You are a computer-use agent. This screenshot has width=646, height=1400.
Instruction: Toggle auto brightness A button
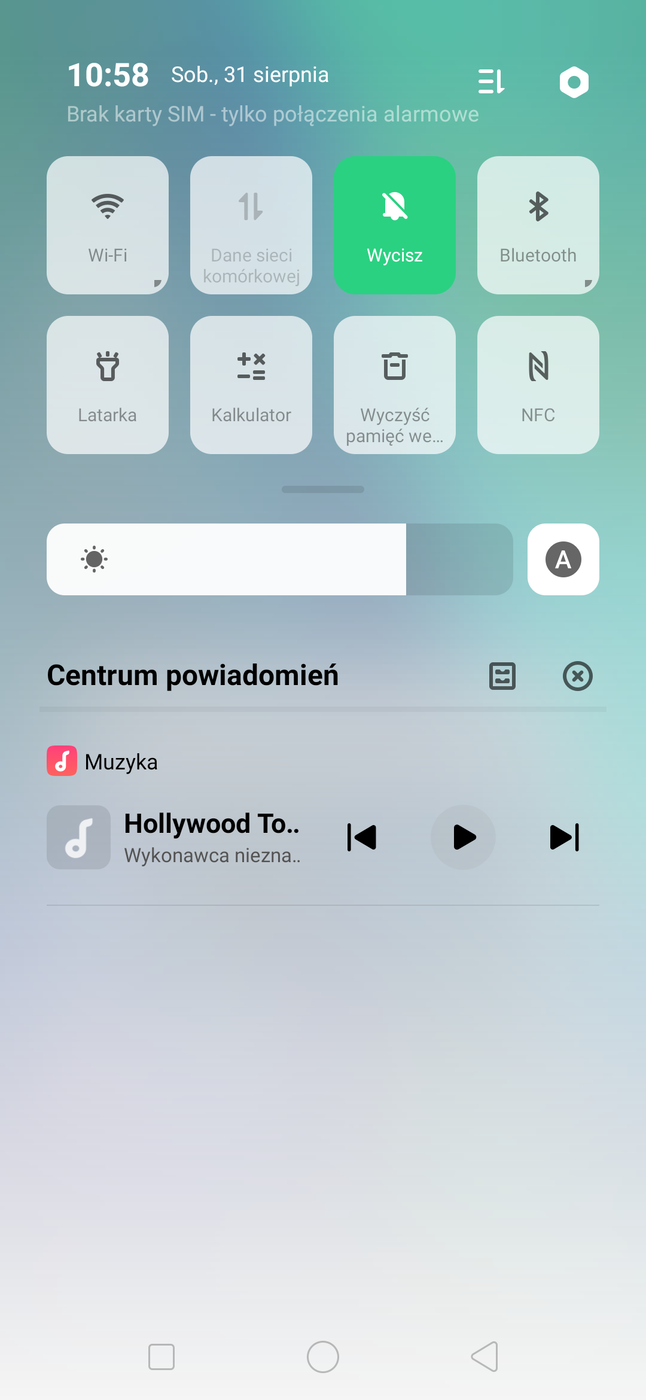pyautogui.click(x=563, y=560)
